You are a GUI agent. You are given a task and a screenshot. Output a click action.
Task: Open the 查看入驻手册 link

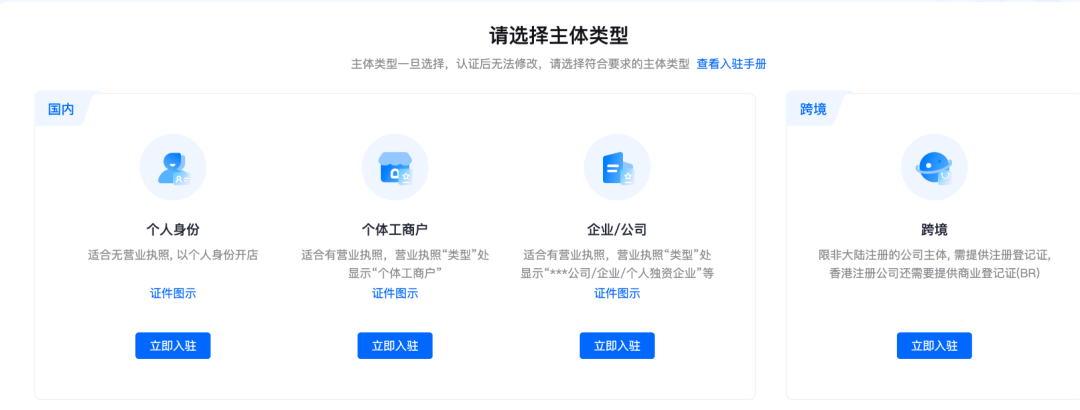(x=731, y=64)
